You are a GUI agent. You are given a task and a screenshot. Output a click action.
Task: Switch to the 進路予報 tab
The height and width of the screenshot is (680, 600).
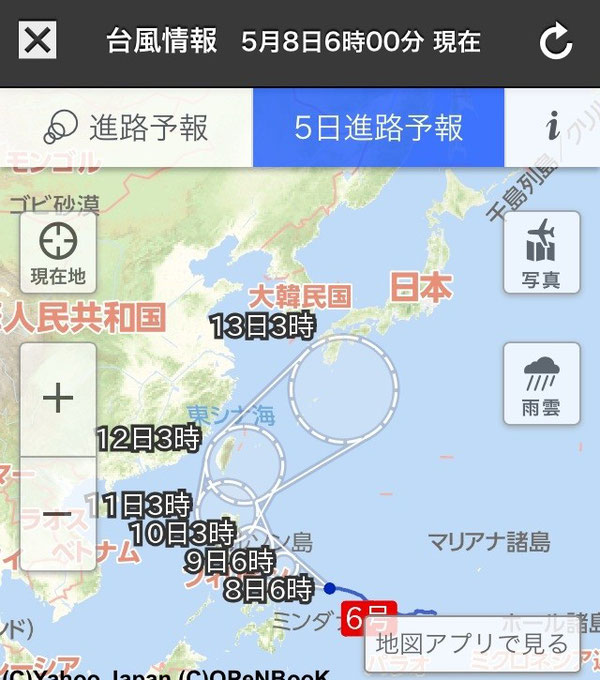coord(127,128)
